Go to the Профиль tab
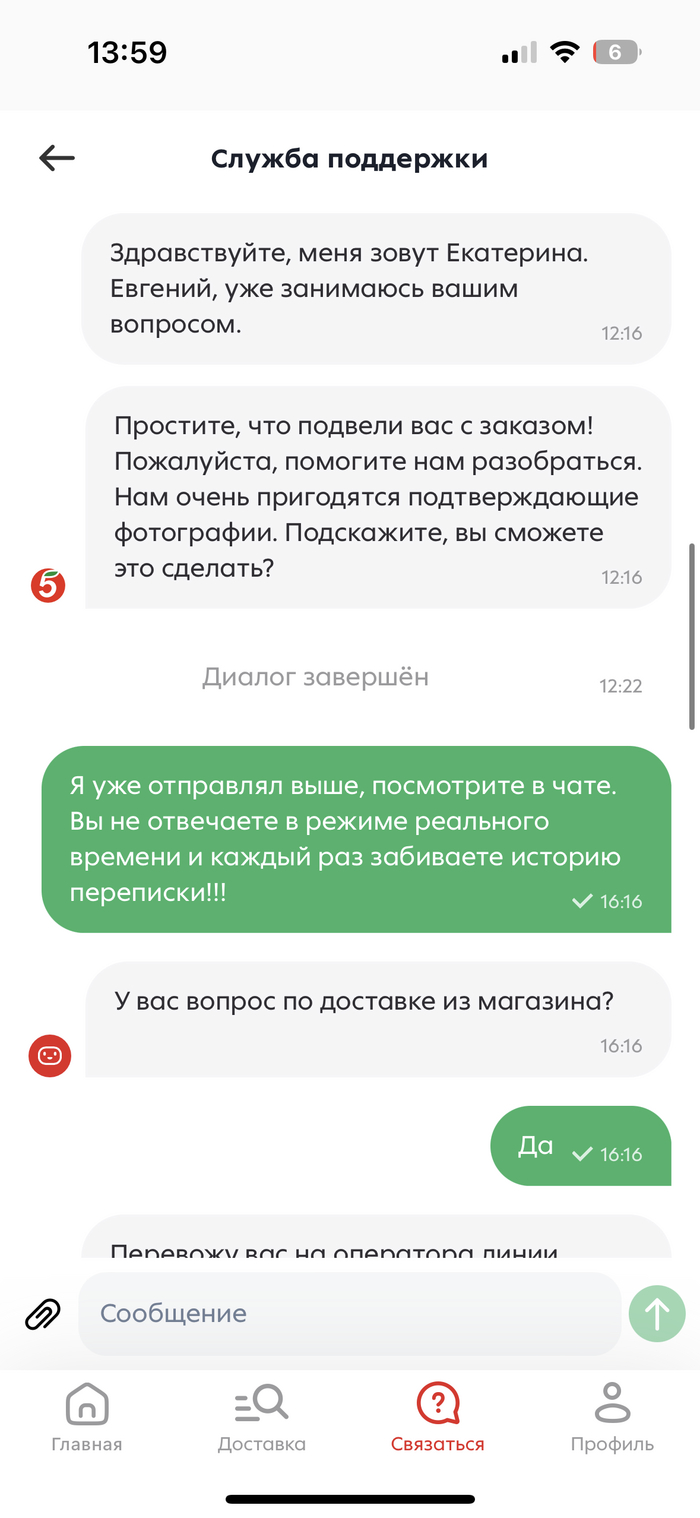700x1518 pixels. click(612, 1417)
